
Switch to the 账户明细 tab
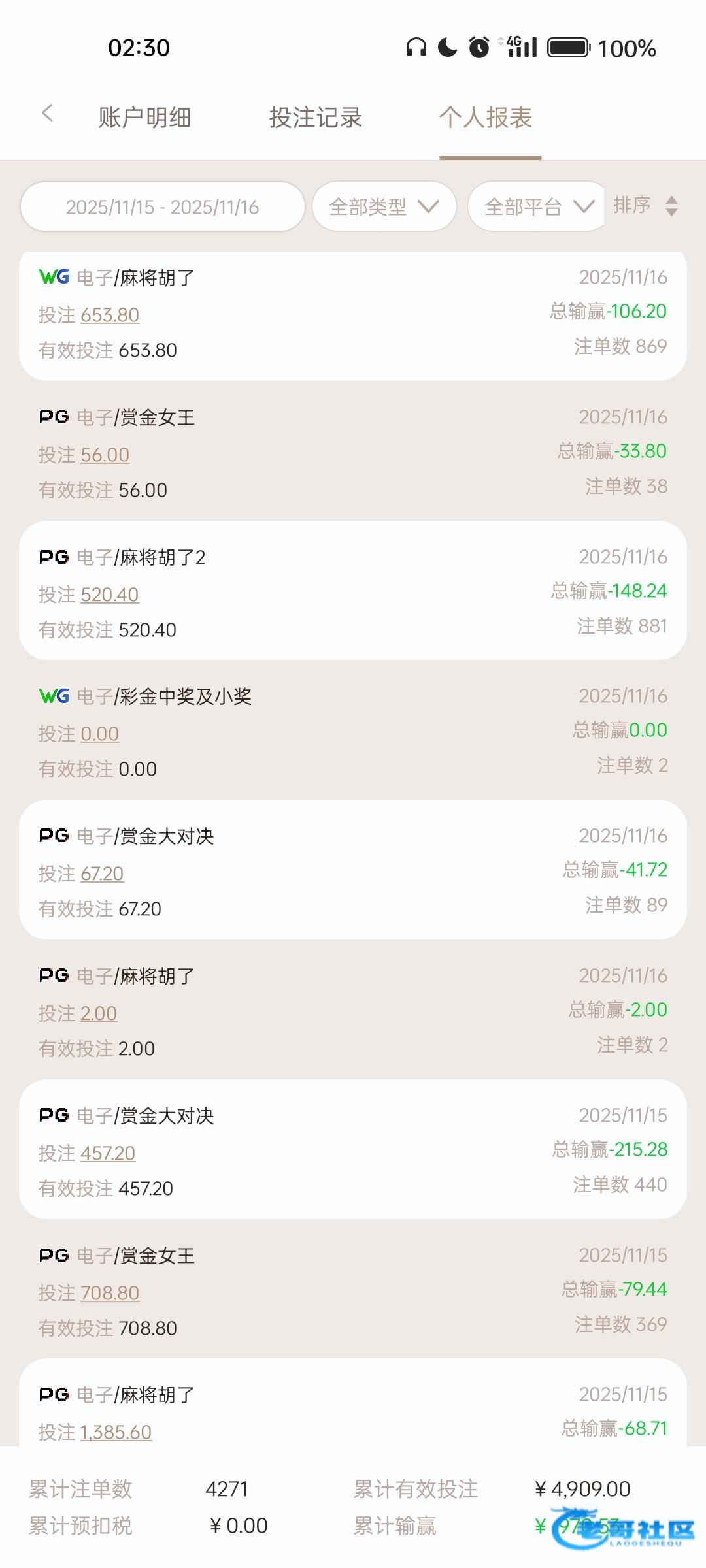(x=144, y=118)
